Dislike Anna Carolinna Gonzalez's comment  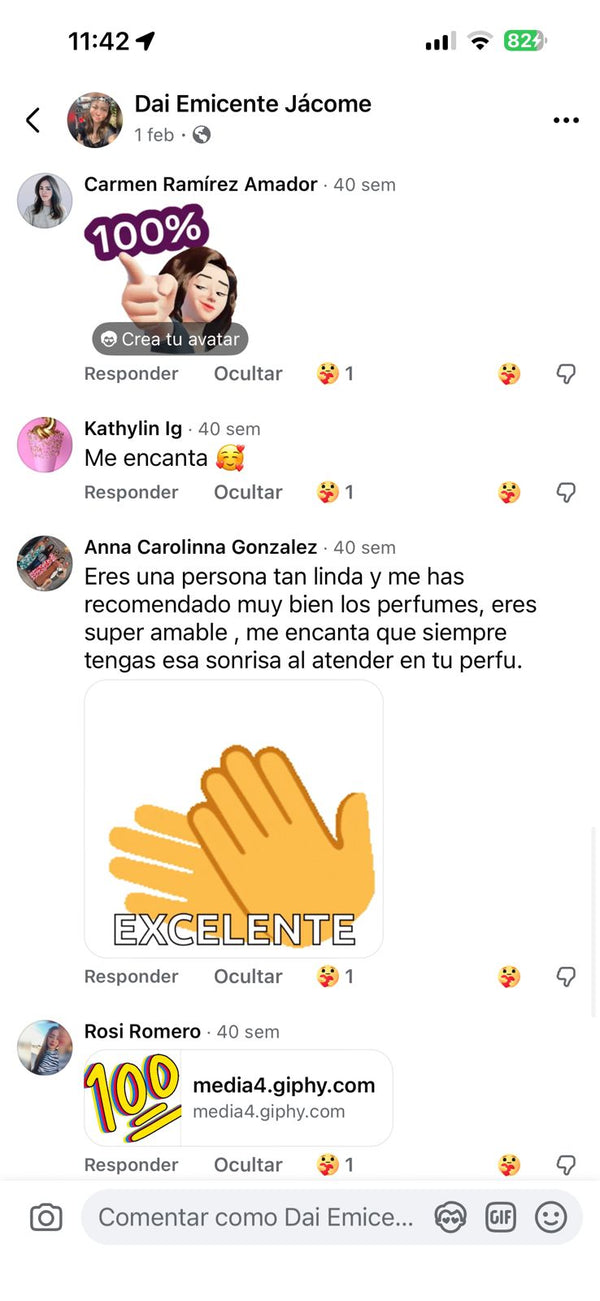tap(566, 976)
